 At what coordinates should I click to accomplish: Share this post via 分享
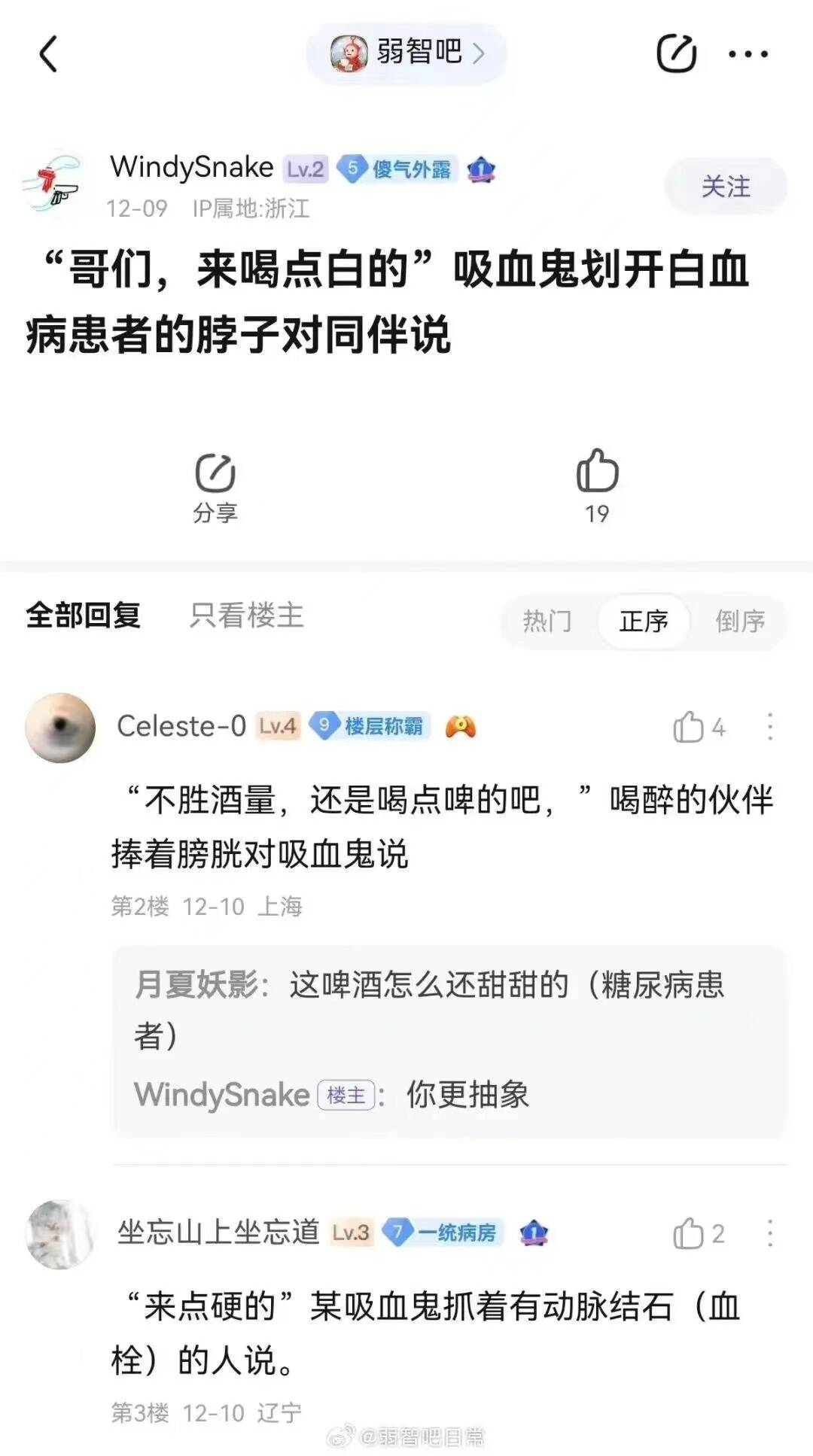pyautogui.click(x=215, y=487)
